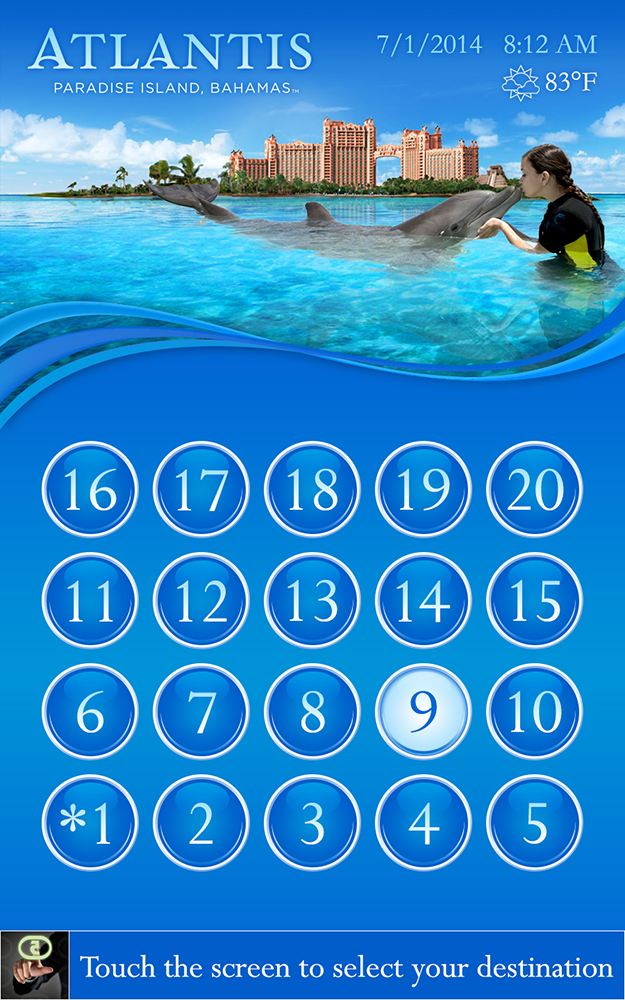Image resolution: width=625 pixels, height=1000 pixels.
Task: Select floor 14 as destination
Action: (x=423, y=600)
